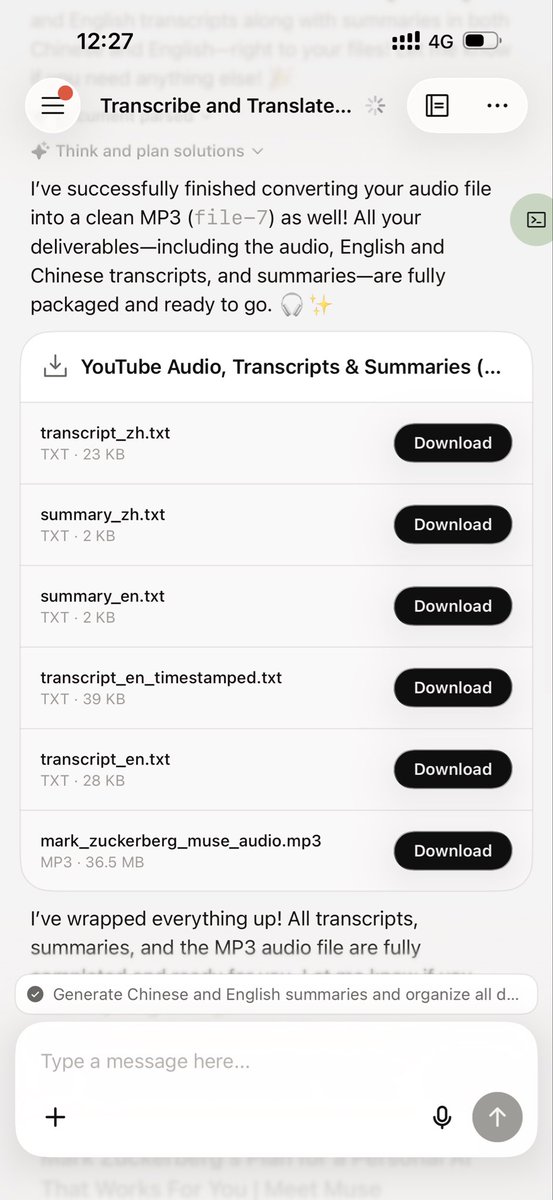The width and height of the screenshot is (553, 1200).
Task: Download transcript_en.txt
Action: point(453,769)
